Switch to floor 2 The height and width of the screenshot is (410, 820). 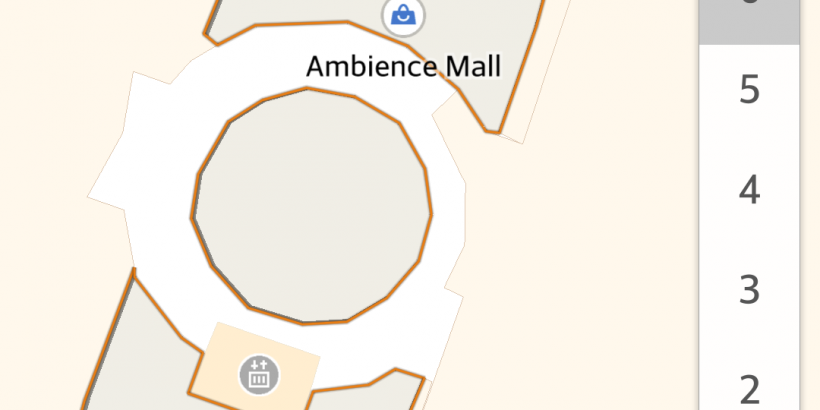749,385
